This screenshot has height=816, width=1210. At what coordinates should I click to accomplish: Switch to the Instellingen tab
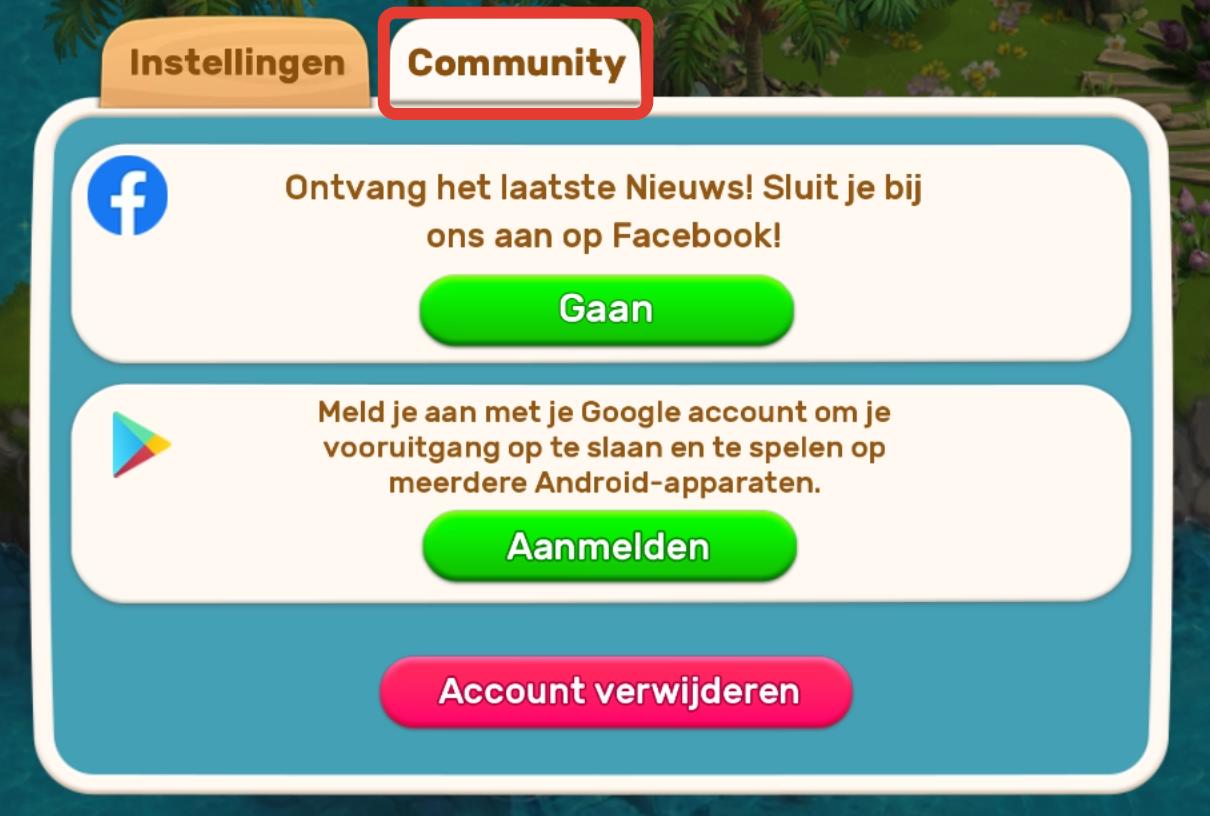(236, 64)
